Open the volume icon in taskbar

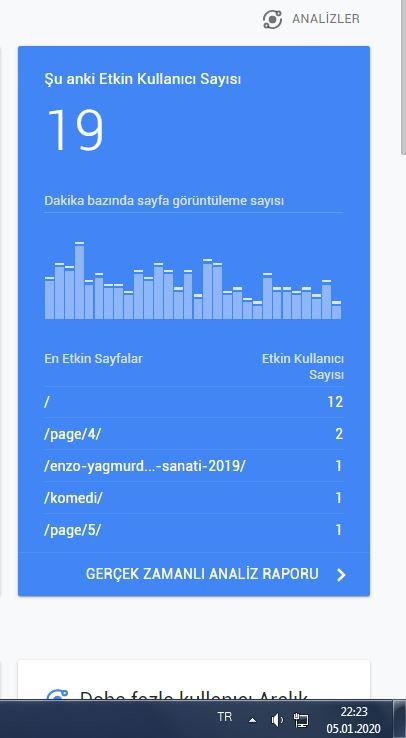(277, 720)
